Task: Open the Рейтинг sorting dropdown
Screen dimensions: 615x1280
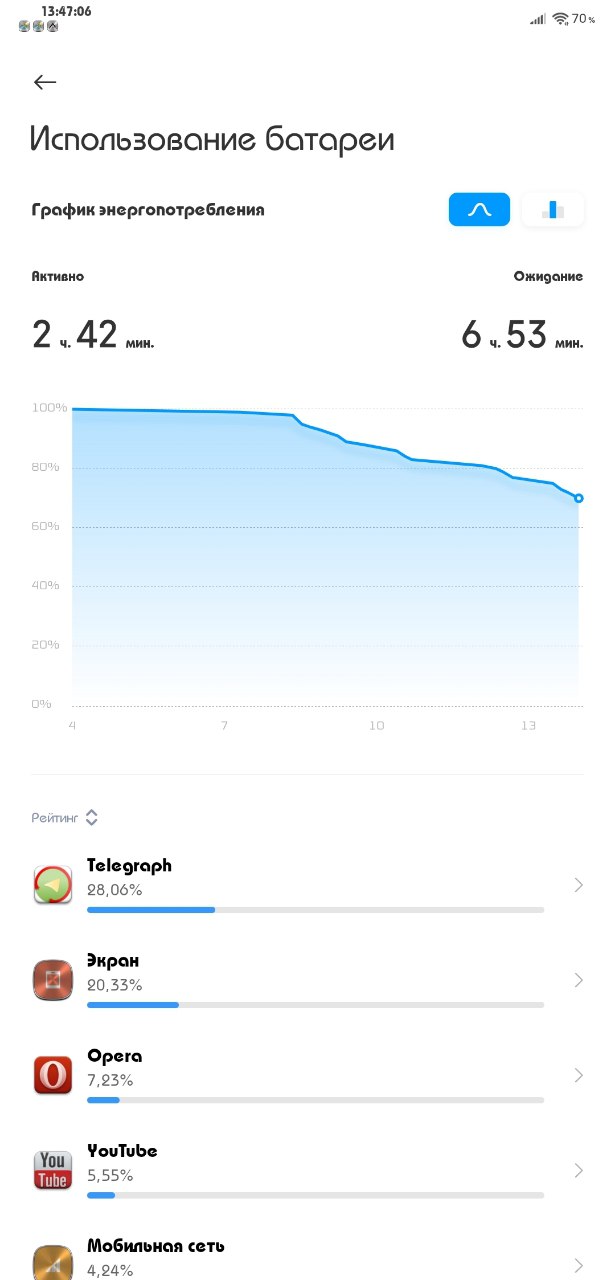Action: coord(65,817)
